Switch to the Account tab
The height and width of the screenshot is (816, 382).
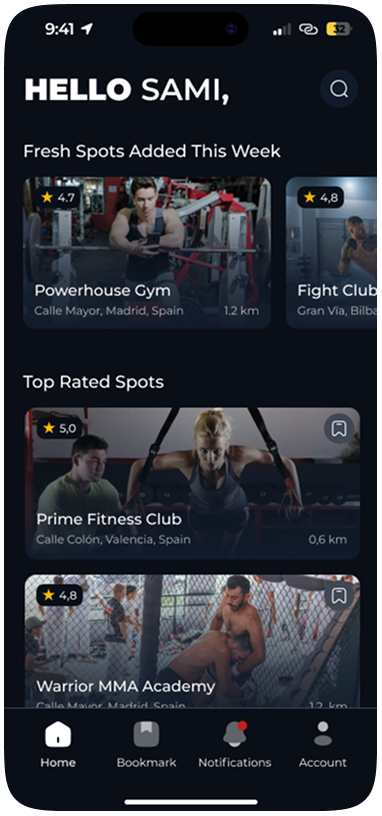coord(323,745)
